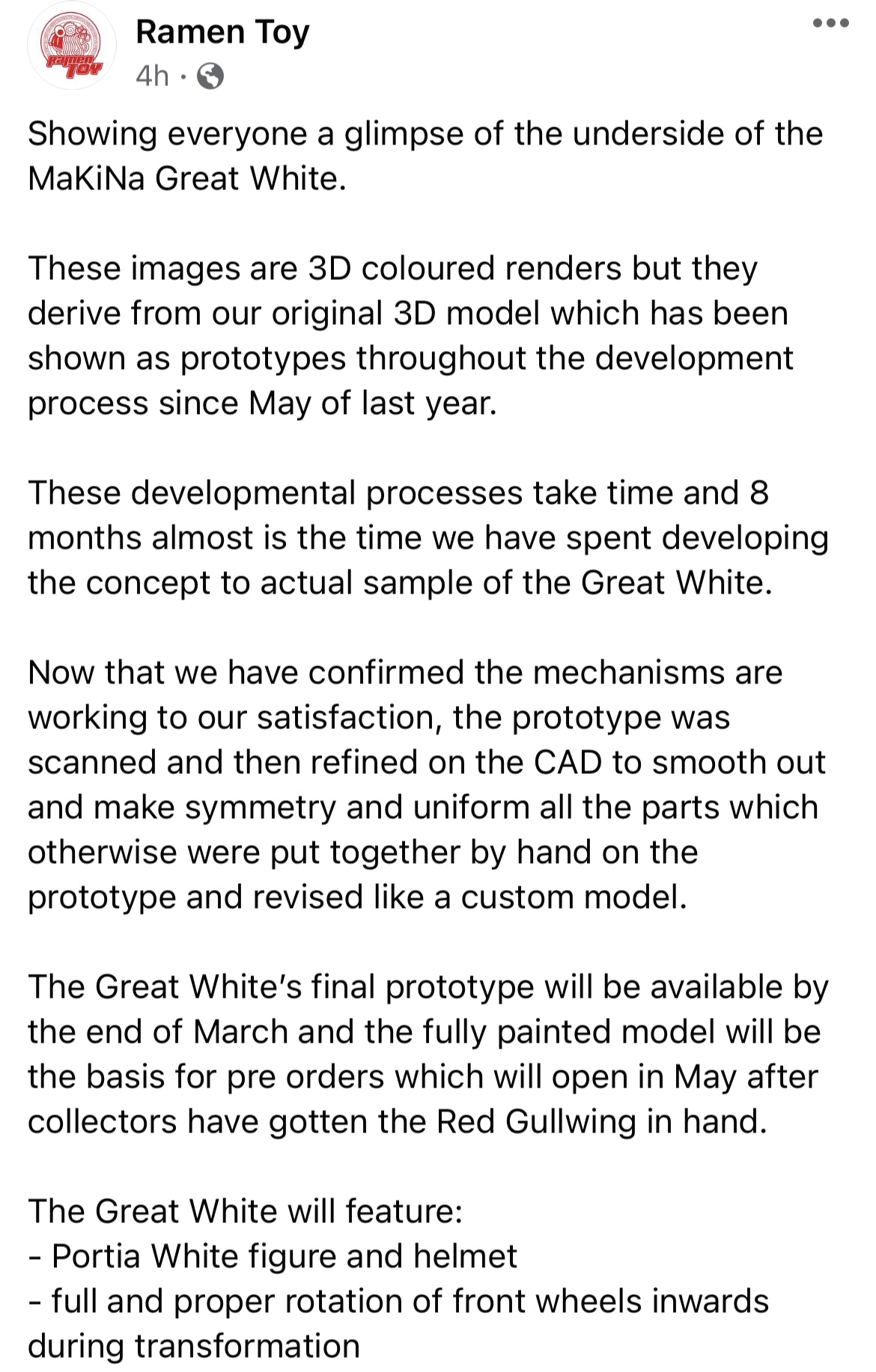The image size is (876, 1372).
Task: Tap the public globe privacy icon
Action: (x=209, y=76)
